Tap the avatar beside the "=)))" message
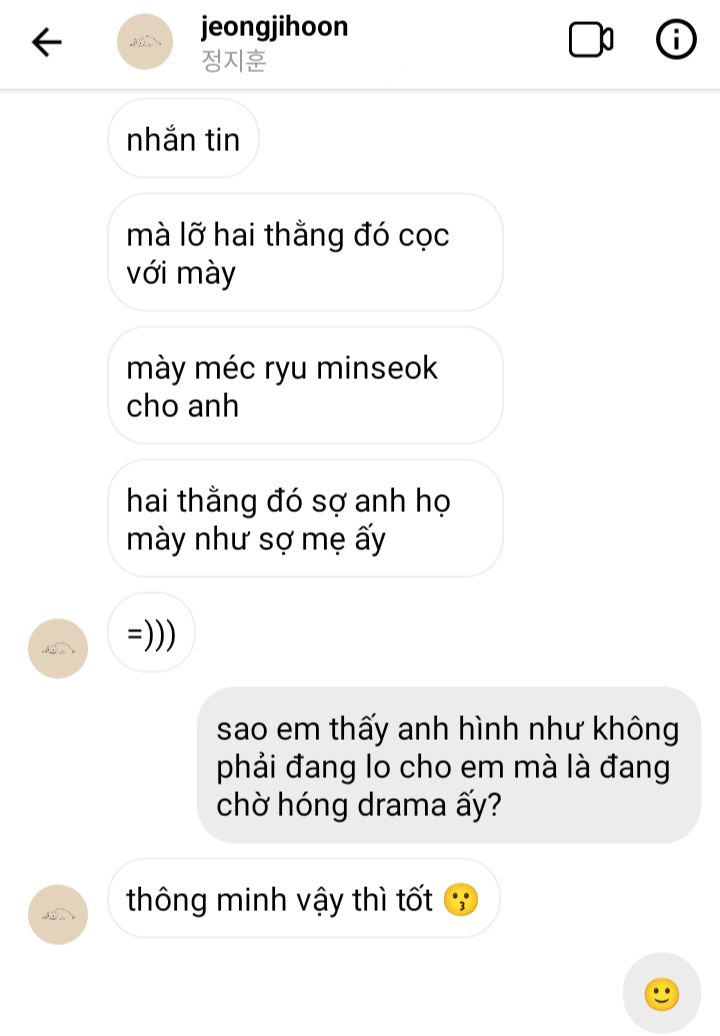This screenshot has height=1036, width=720. point(58,648)
